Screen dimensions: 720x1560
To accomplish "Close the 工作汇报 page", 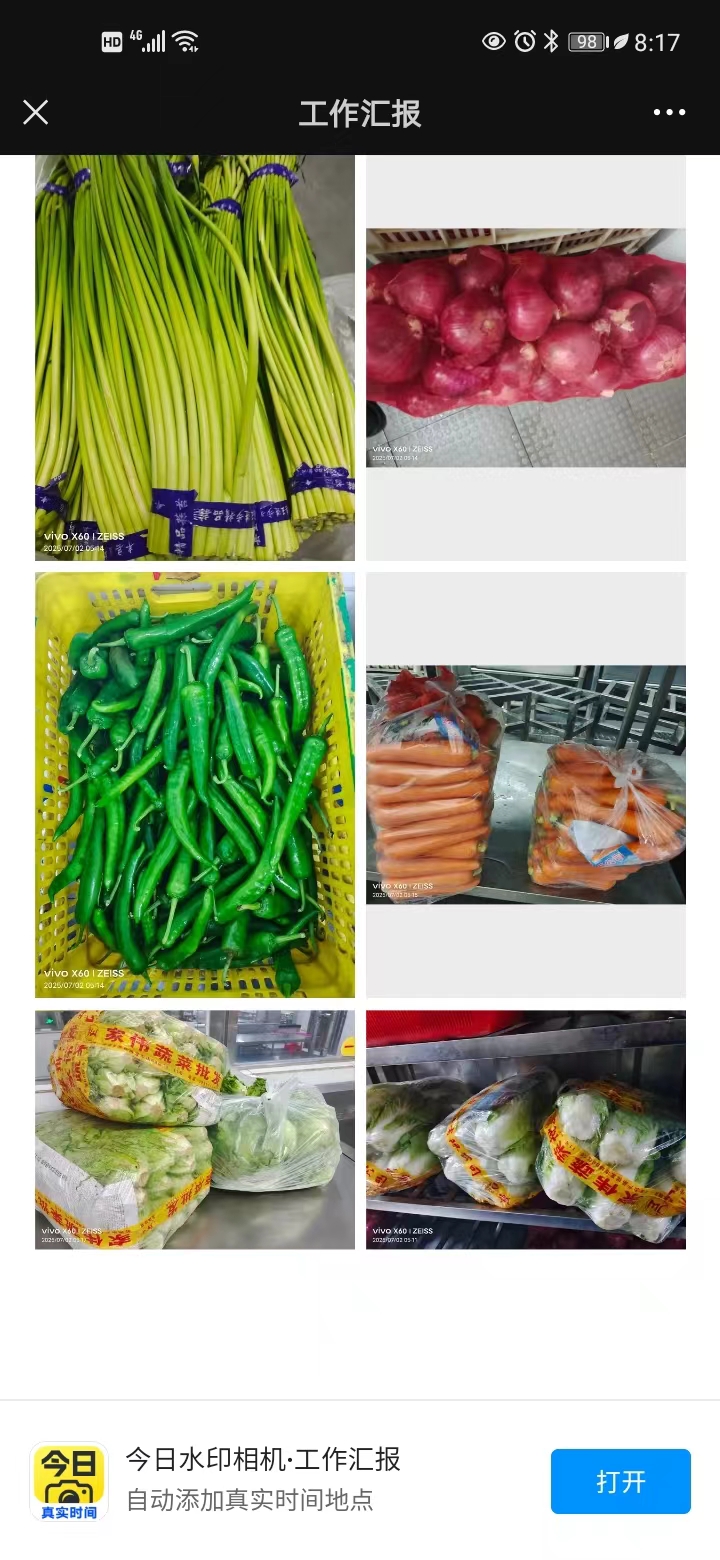I will click(36, 112).
